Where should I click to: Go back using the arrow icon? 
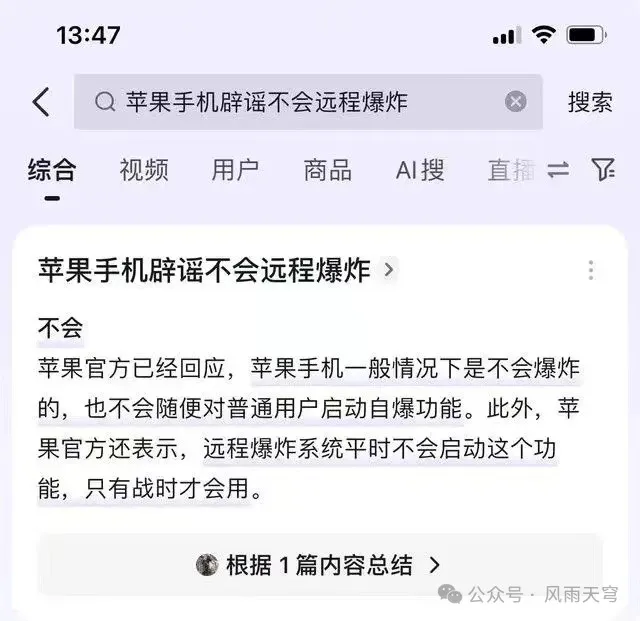pos(40,102)
